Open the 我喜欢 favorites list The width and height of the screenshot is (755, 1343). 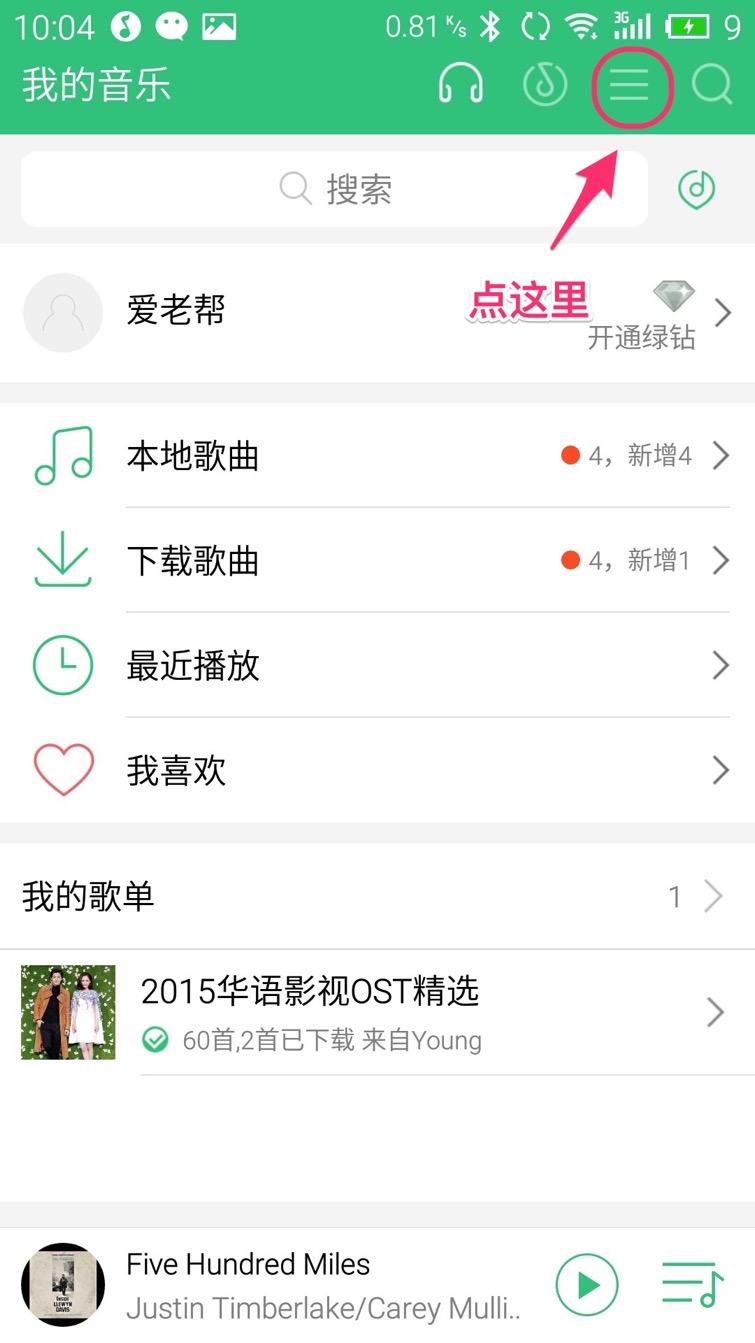tap(377, 770)
